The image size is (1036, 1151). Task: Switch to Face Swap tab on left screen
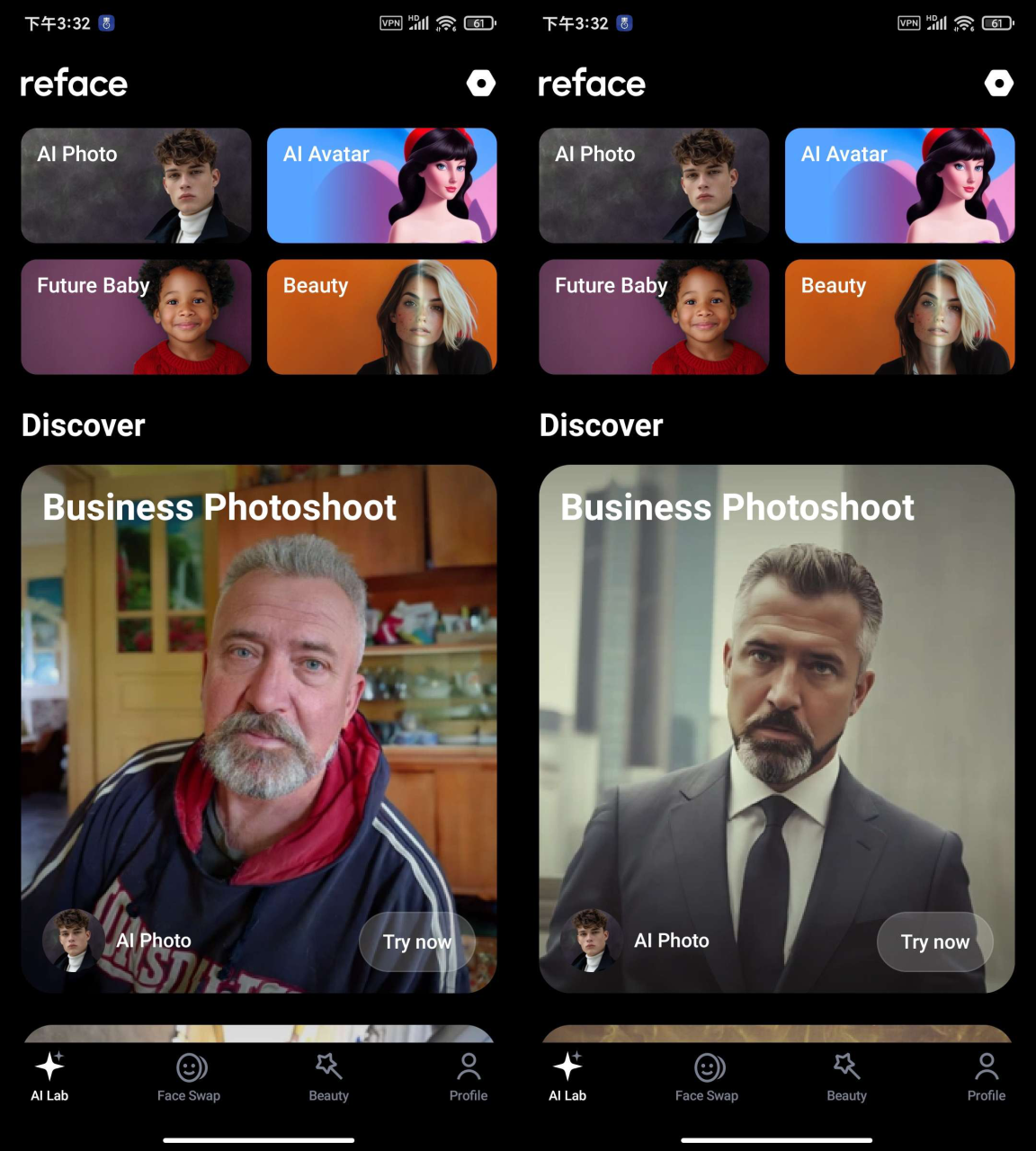189,1076
